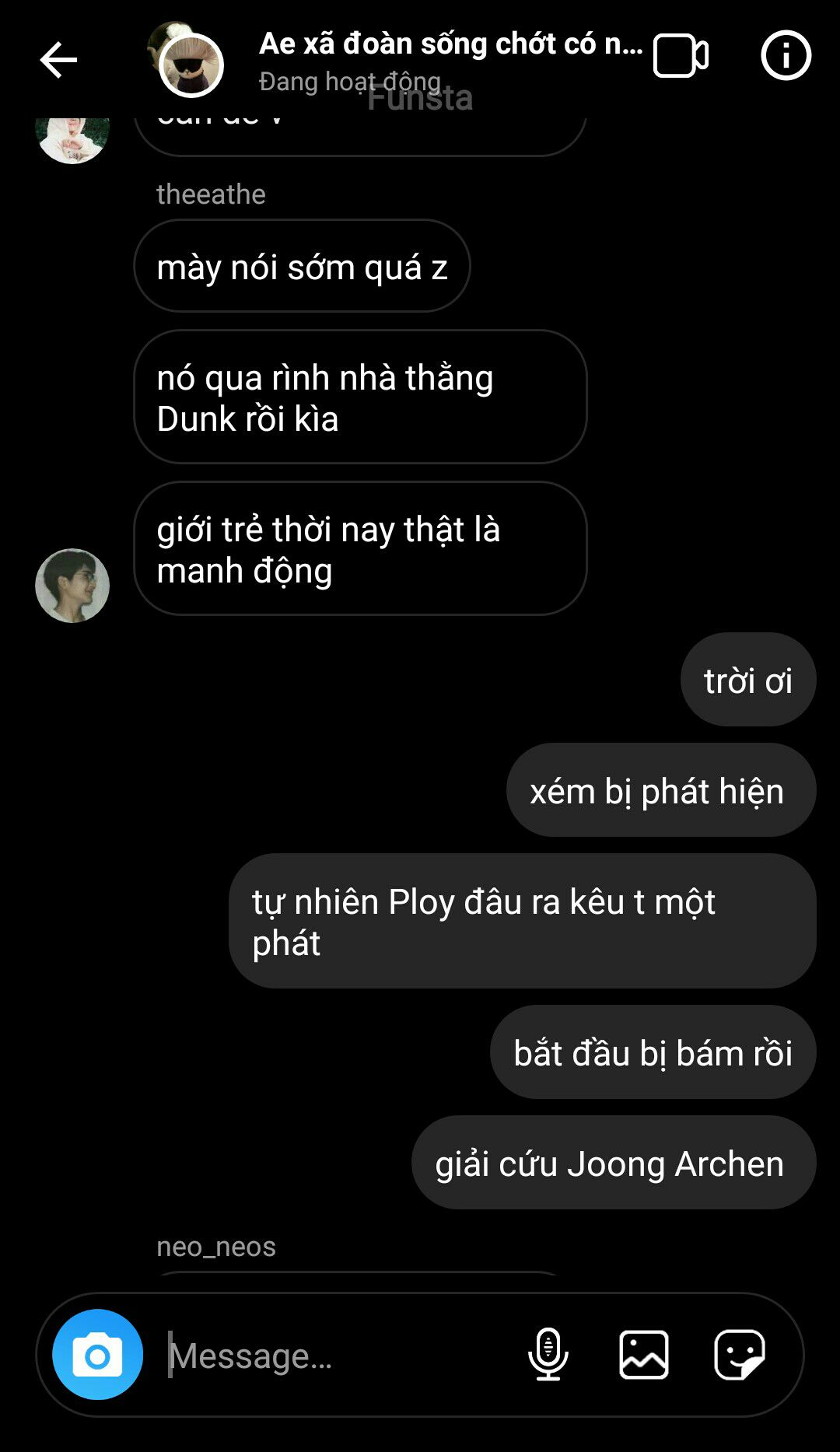Open the camera from the message bar
Image resolution: width=840 pixels, height=1452 pixels.
(98, 1355)
